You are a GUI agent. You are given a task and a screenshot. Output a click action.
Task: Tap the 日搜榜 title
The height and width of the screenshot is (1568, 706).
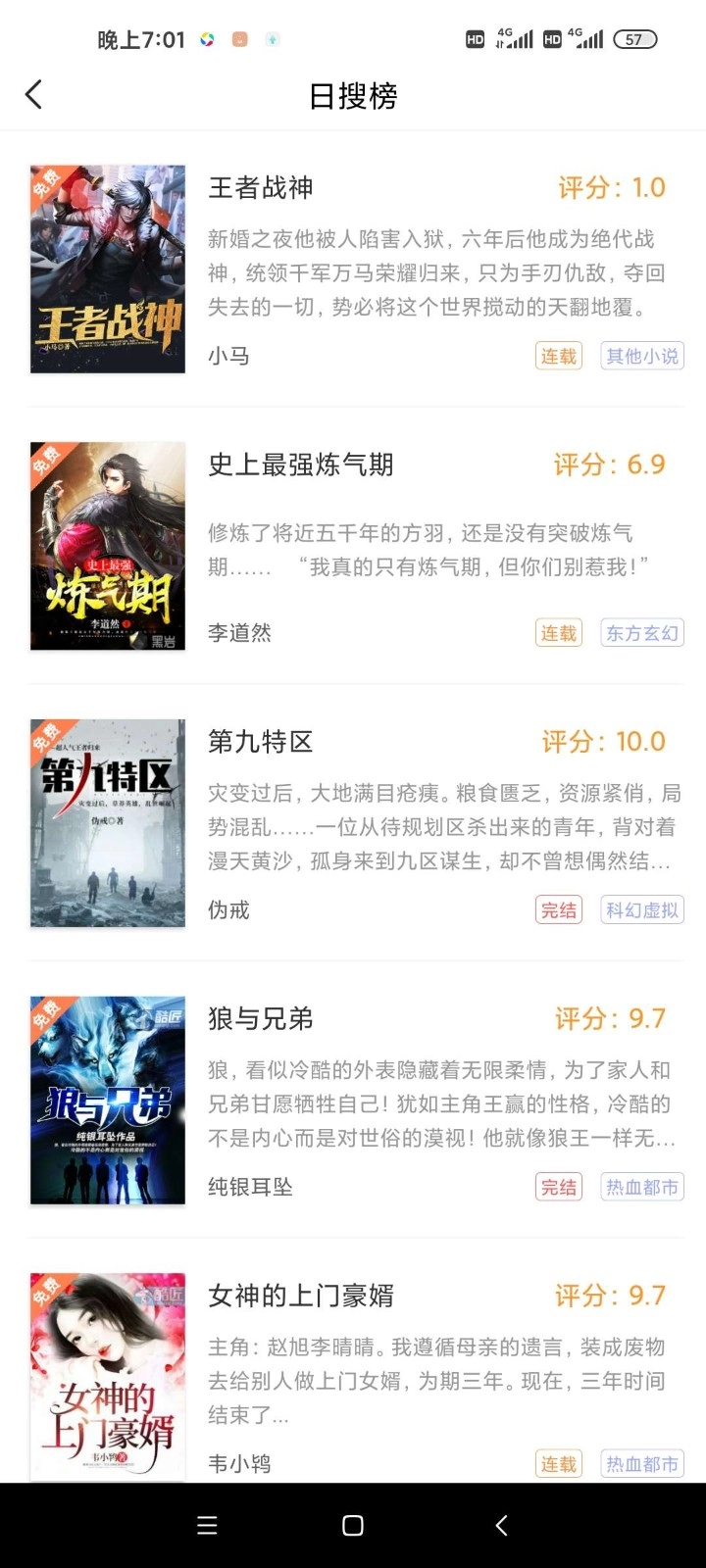353,95
